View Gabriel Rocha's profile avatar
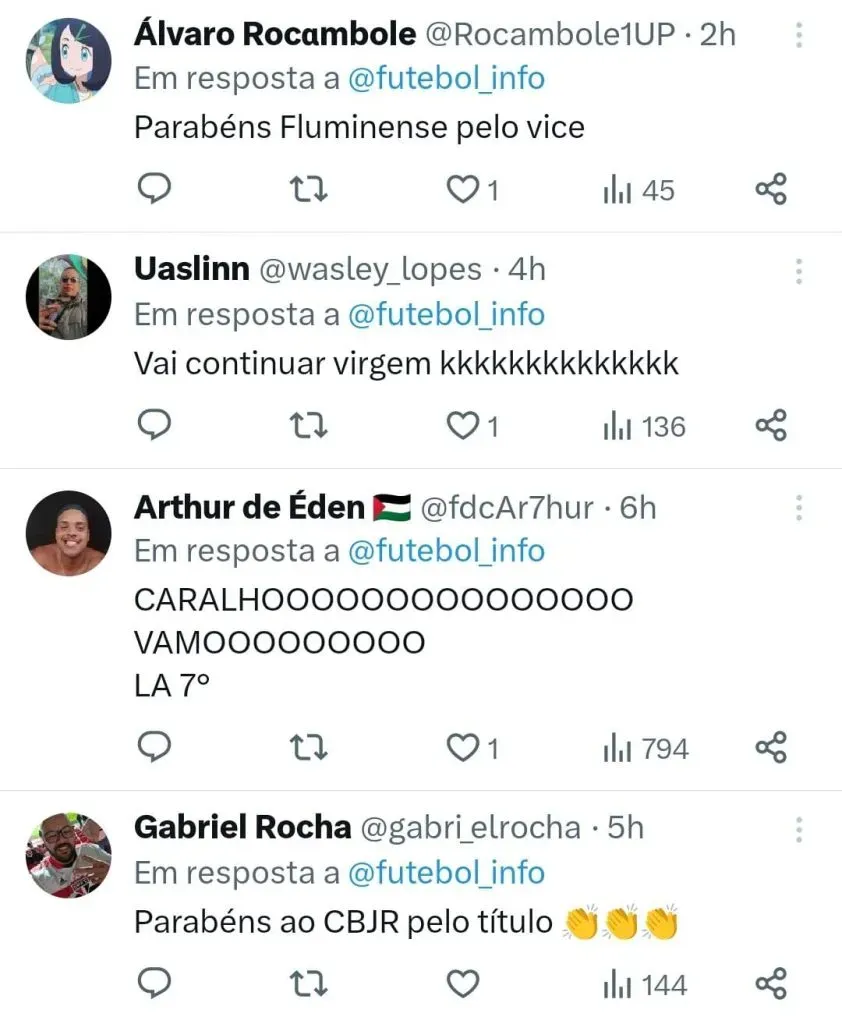The image size is (842, 1024). tap(67, 855)
